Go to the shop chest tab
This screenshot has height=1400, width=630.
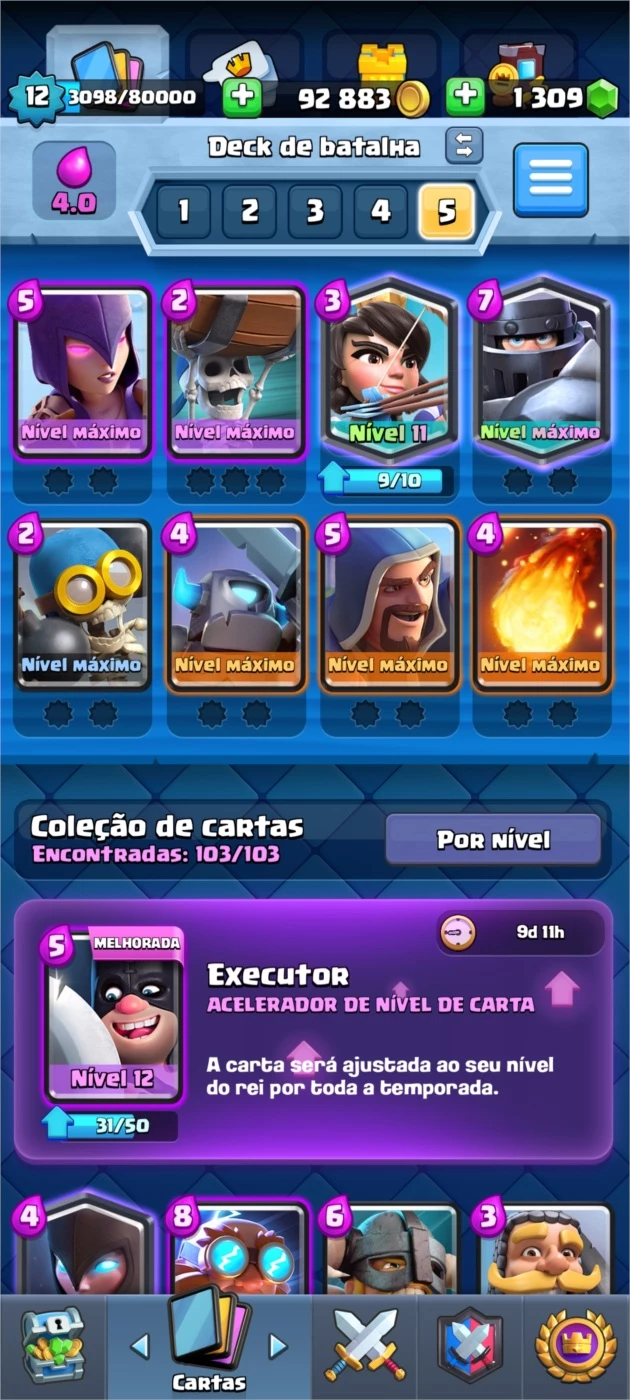(x=54, y=1345)
